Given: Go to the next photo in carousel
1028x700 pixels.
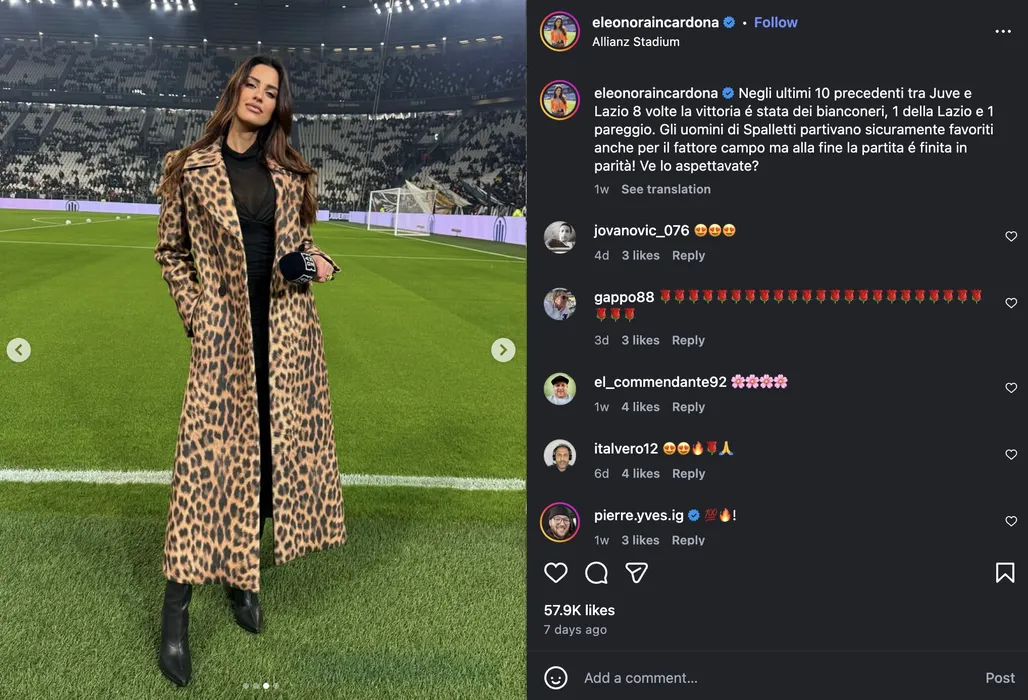Looking at the screenshot, I should pyautogui.click(x=503, y=350).
